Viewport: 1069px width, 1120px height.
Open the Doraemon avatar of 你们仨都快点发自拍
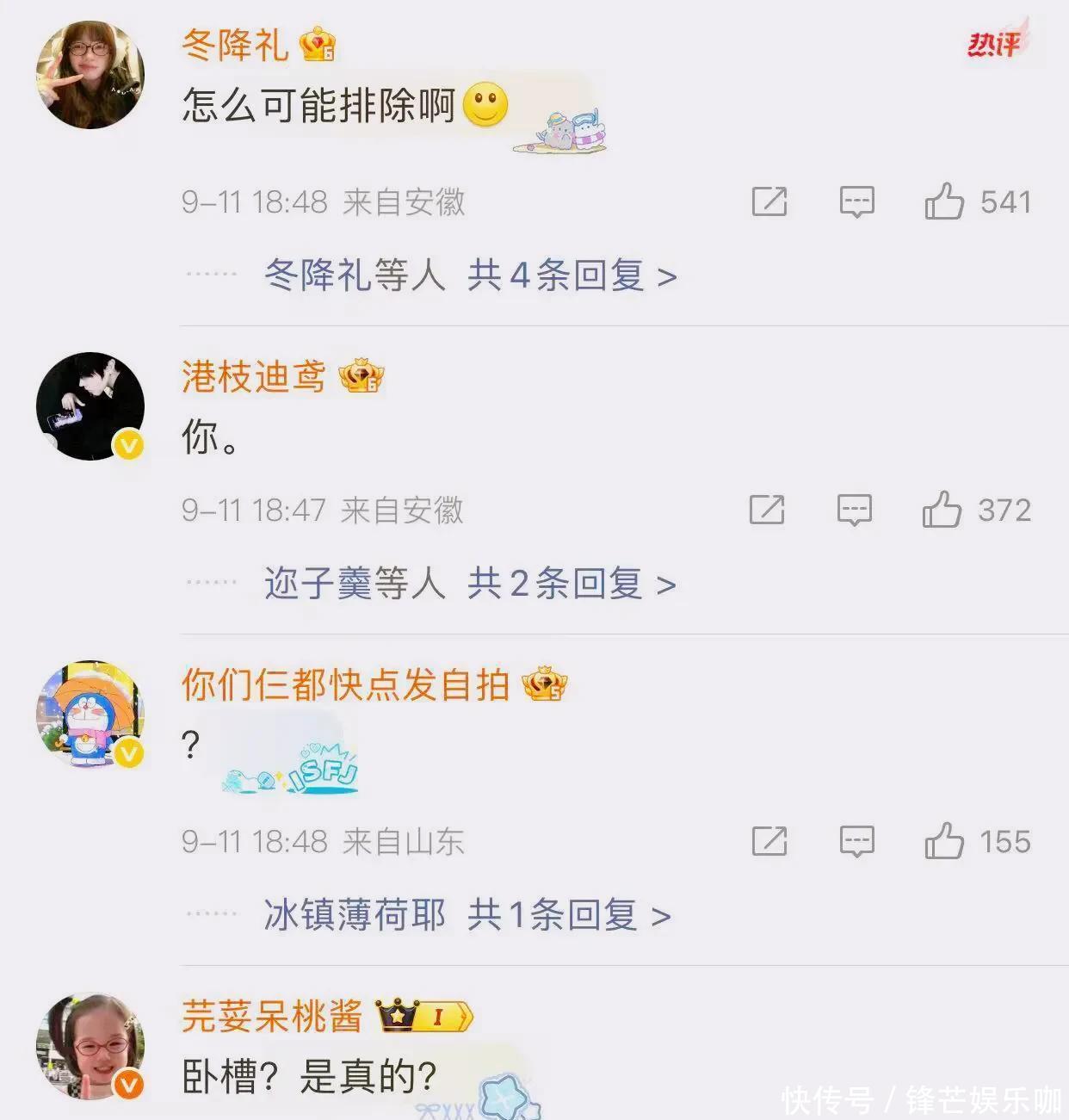90,715
